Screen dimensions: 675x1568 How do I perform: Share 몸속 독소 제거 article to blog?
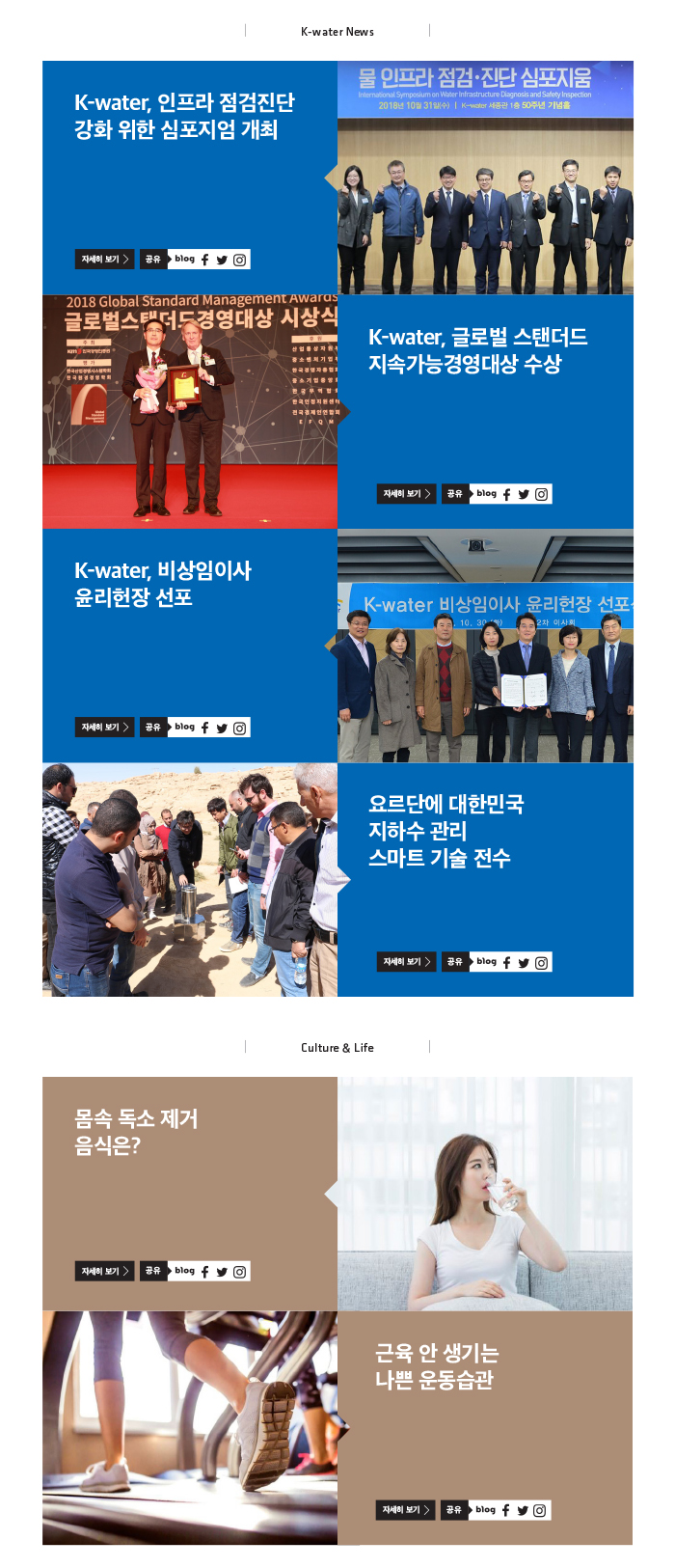(x=184, y=1272)
